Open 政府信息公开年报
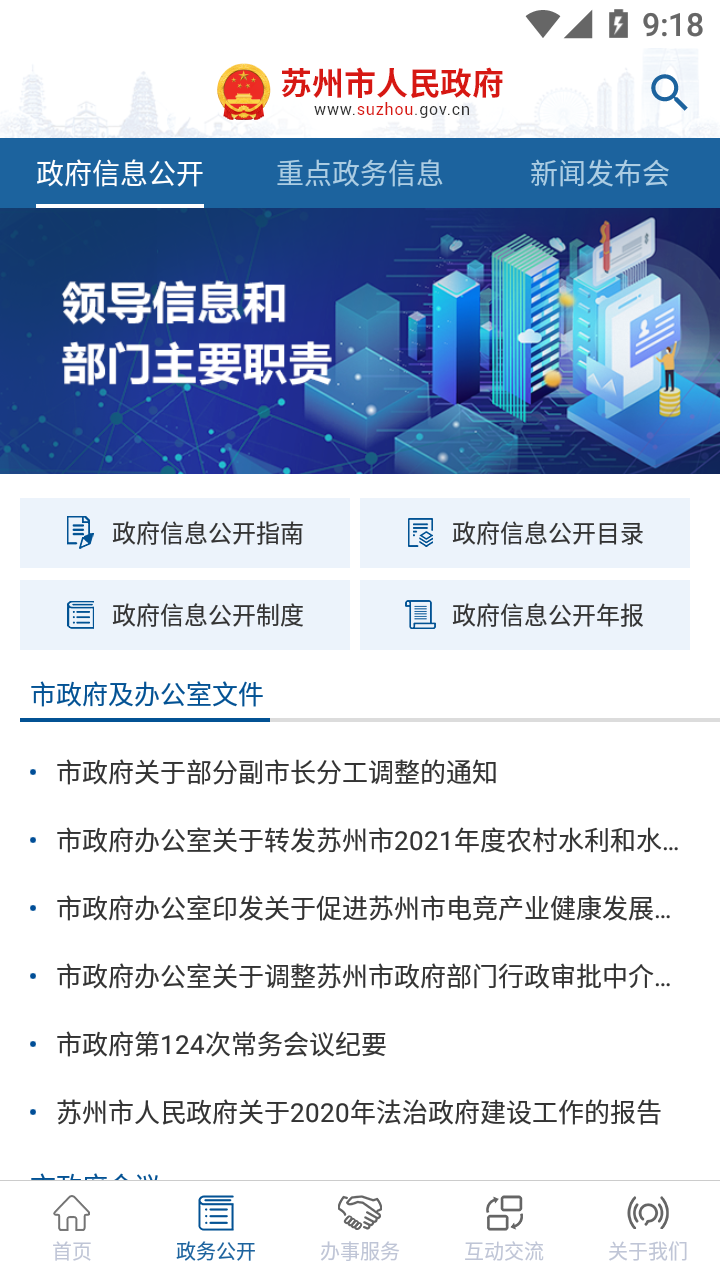The height and width of the screenshot is (1280, 720). coord(525,615)
